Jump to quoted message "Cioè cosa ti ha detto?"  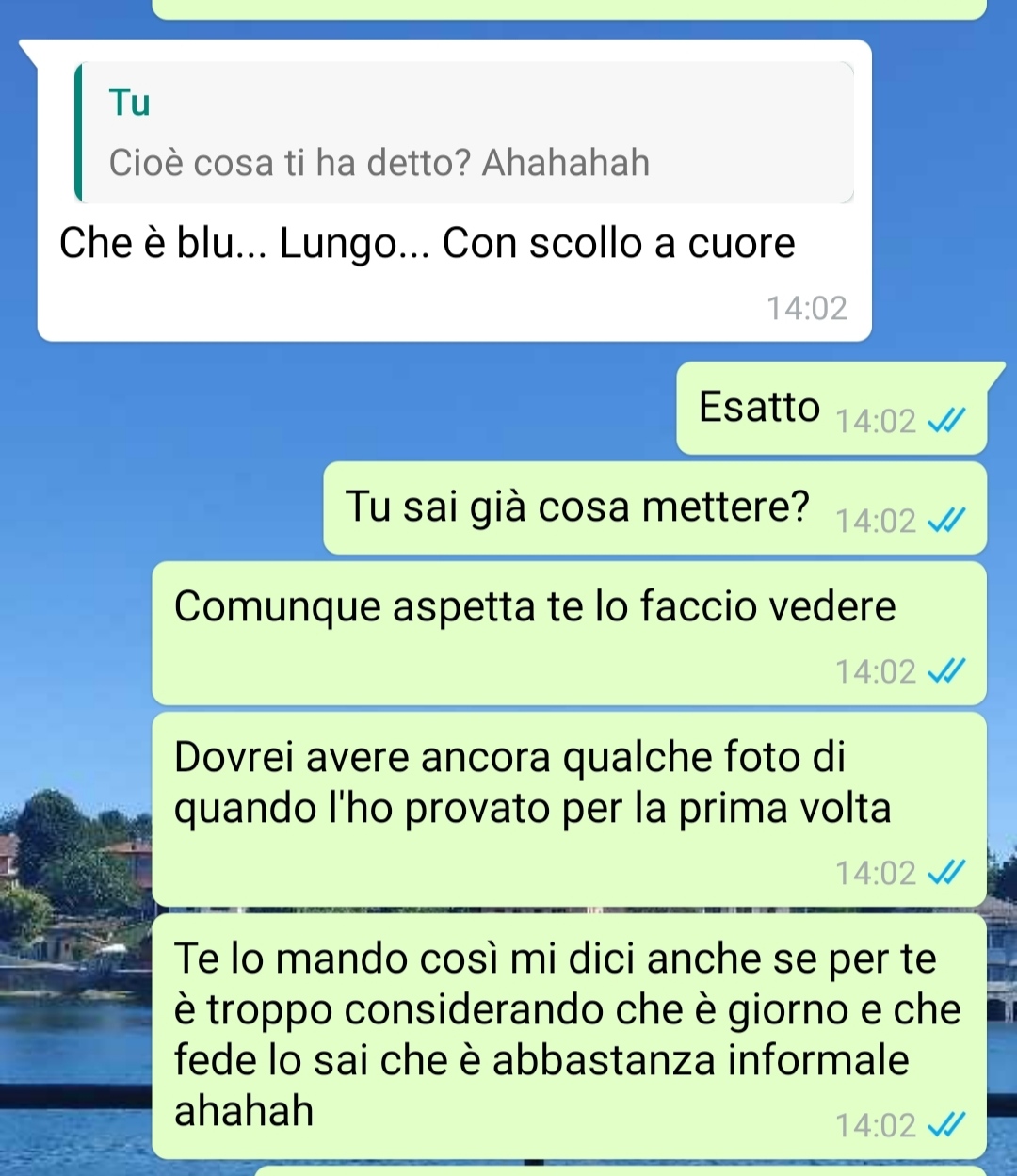click(463, 134)
